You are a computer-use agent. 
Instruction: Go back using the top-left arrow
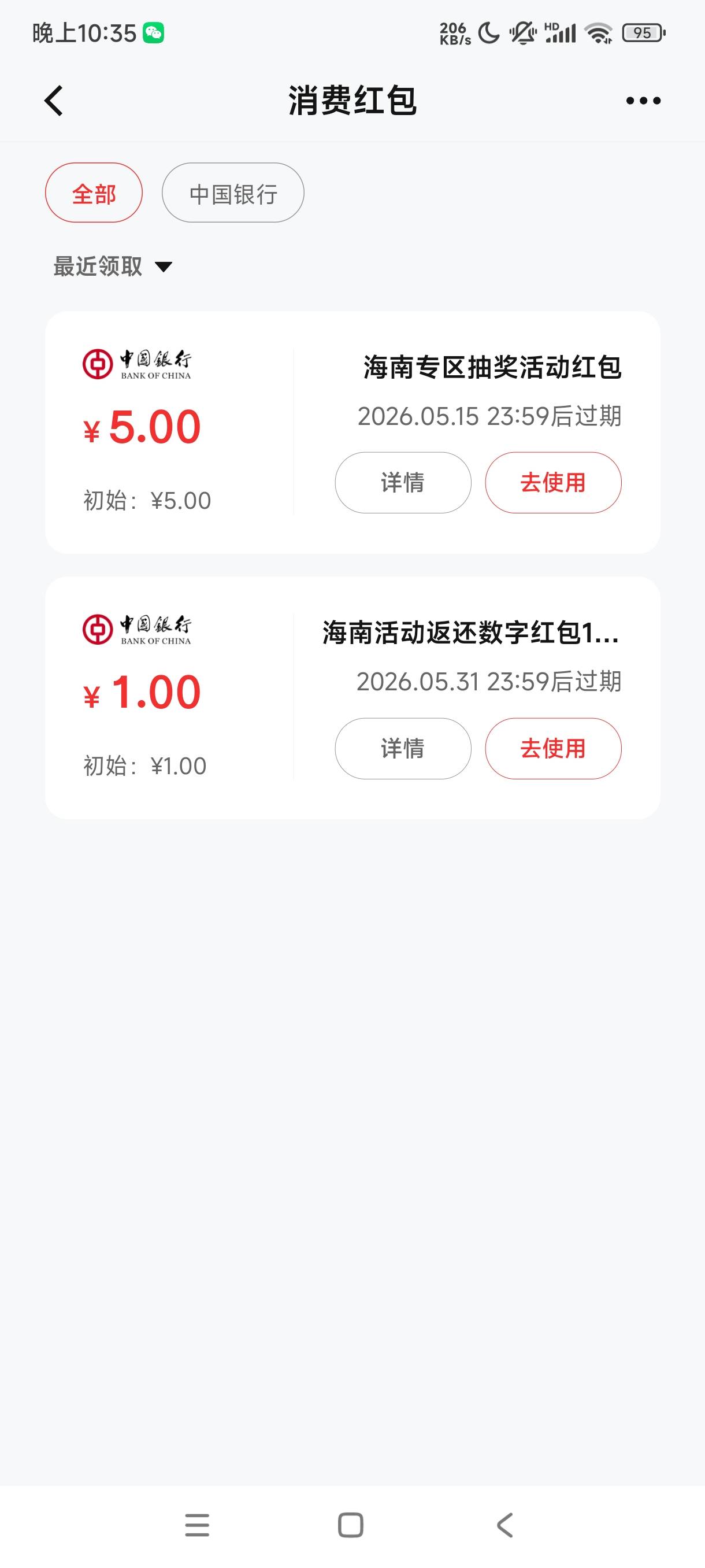[x=54, y=101]
